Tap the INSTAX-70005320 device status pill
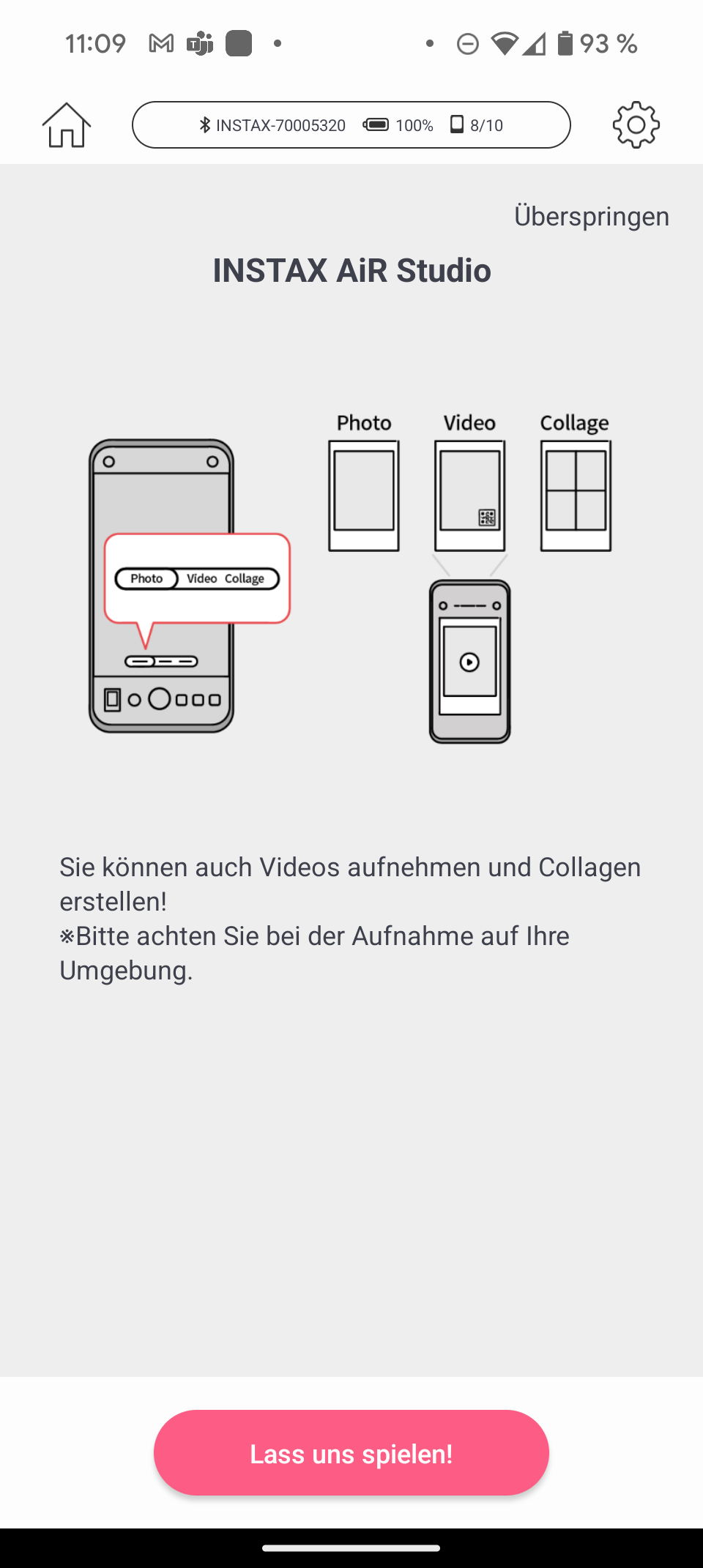 point(351,125)
